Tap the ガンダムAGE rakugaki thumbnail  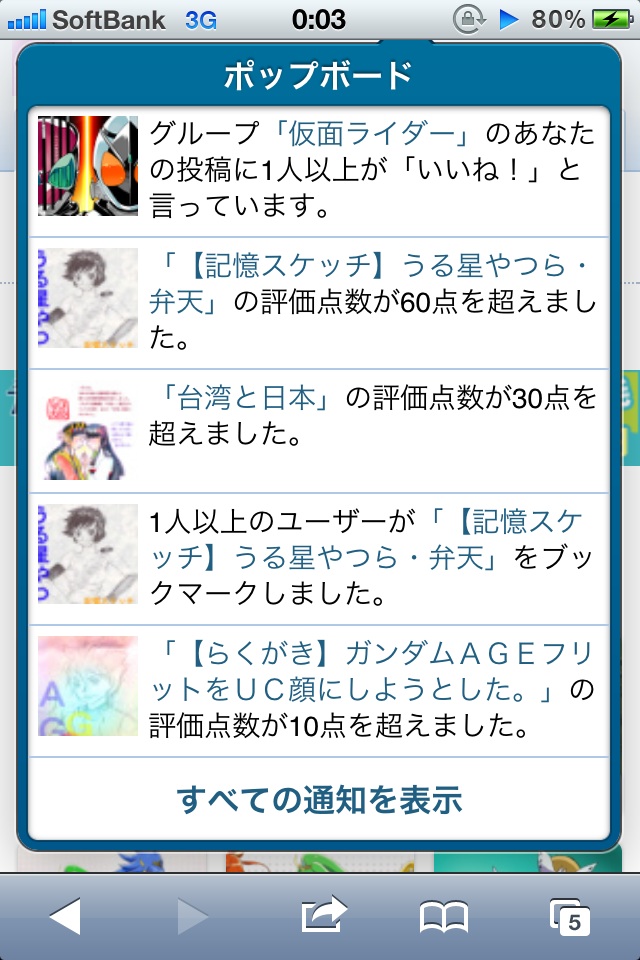click(x=88, y=686)
